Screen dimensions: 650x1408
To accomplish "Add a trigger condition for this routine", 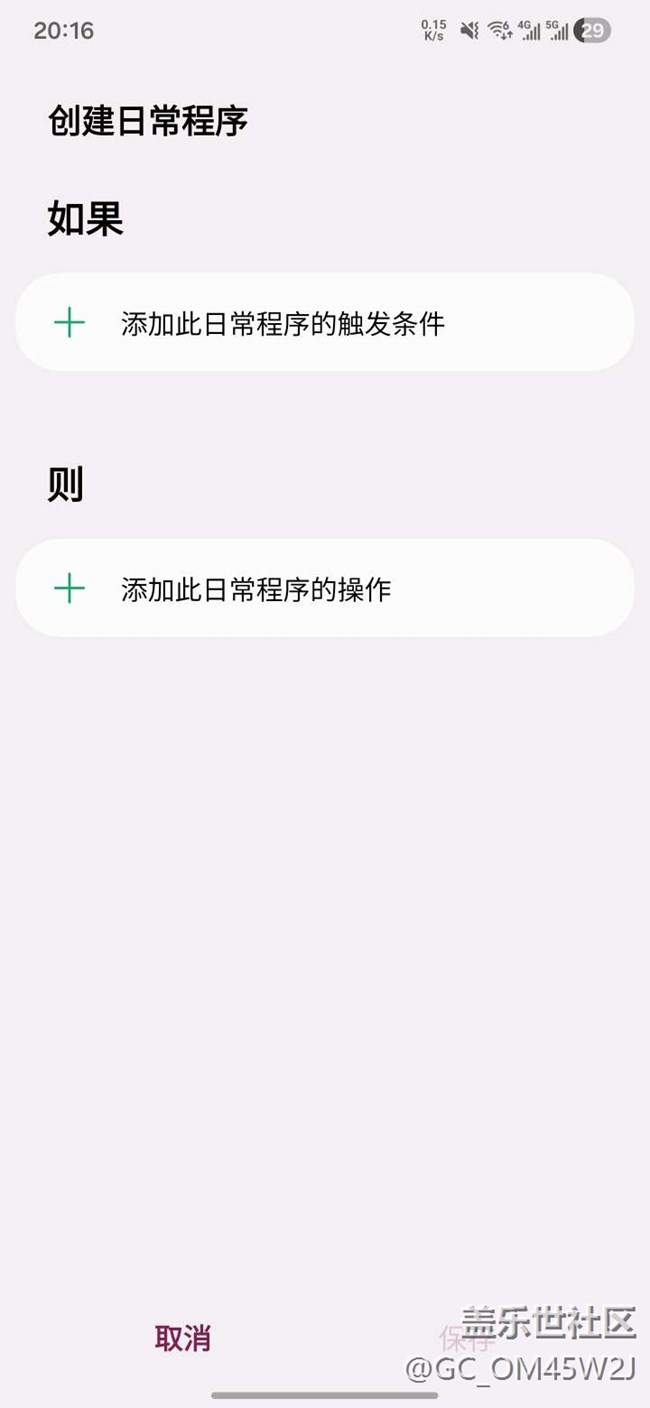I will (x=324, y=323).
